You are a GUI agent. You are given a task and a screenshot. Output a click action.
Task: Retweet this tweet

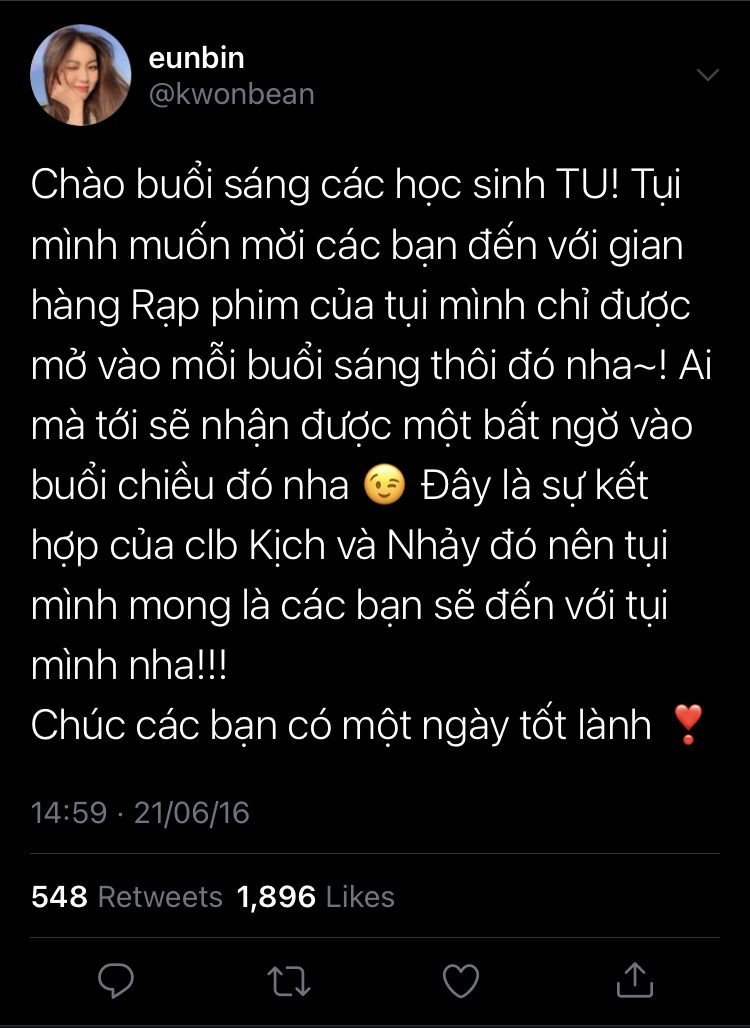click(289, 981)
